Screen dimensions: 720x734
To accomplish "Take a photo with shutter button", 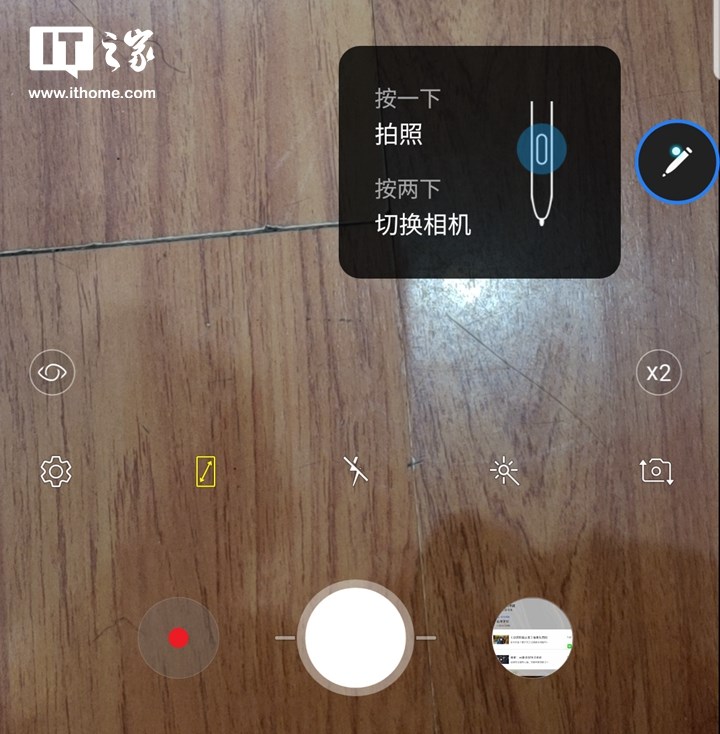I will [x=356, y=637].
